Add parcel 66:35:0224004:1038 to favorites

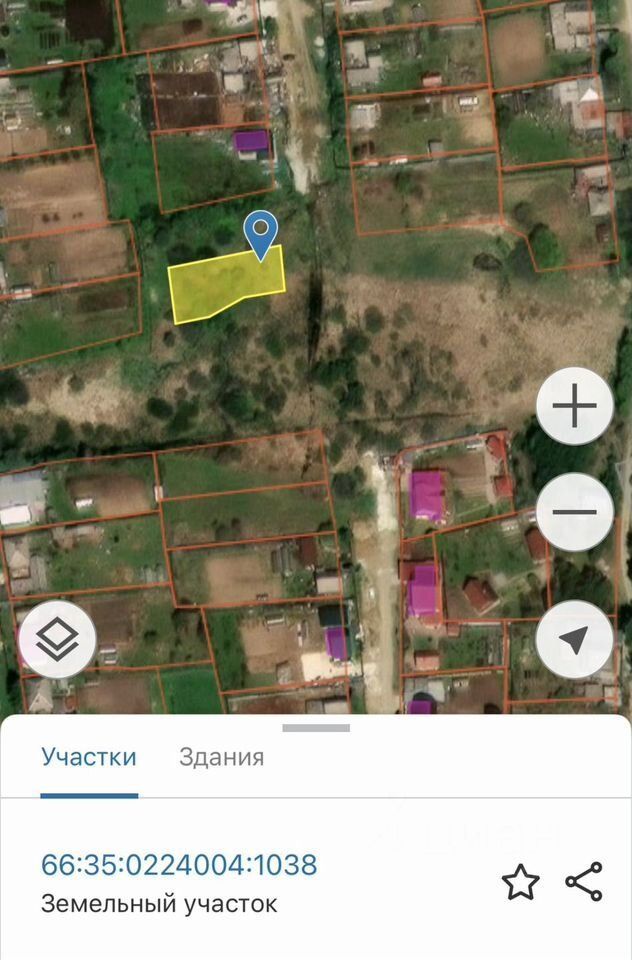pyautogui.click(x=520, y=882)
